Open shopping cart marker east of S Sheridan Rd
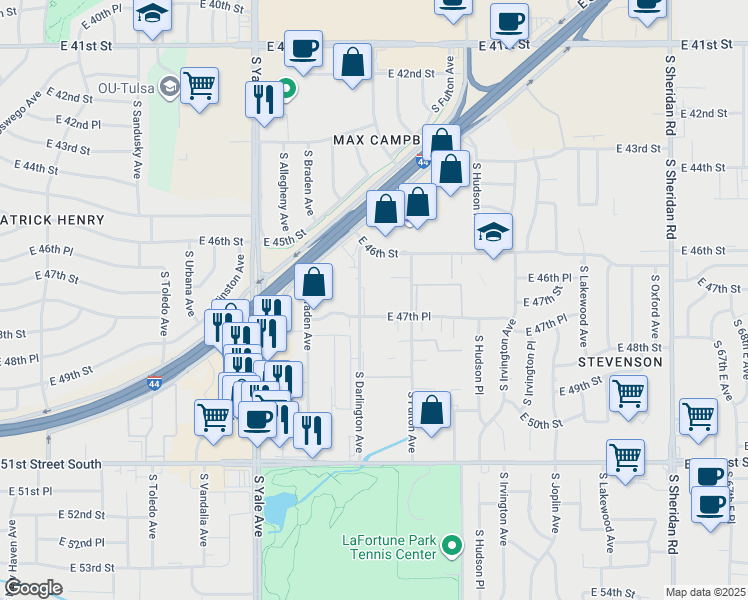The image size is (748, 600). point(698,415)
